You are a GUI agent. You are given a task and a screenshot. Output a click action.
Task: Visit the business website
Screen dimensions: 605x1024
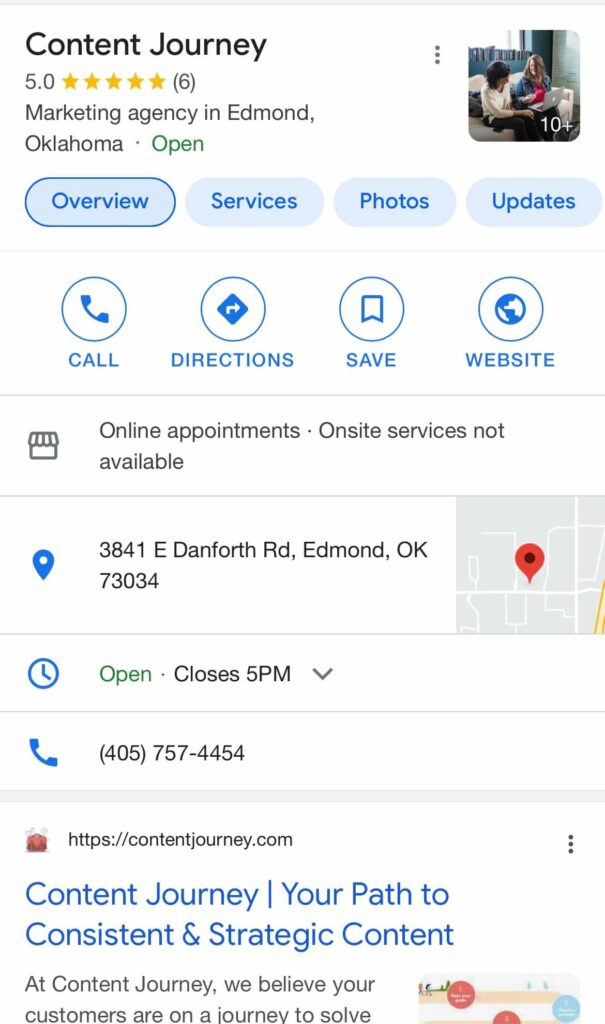tap(510, 322)
